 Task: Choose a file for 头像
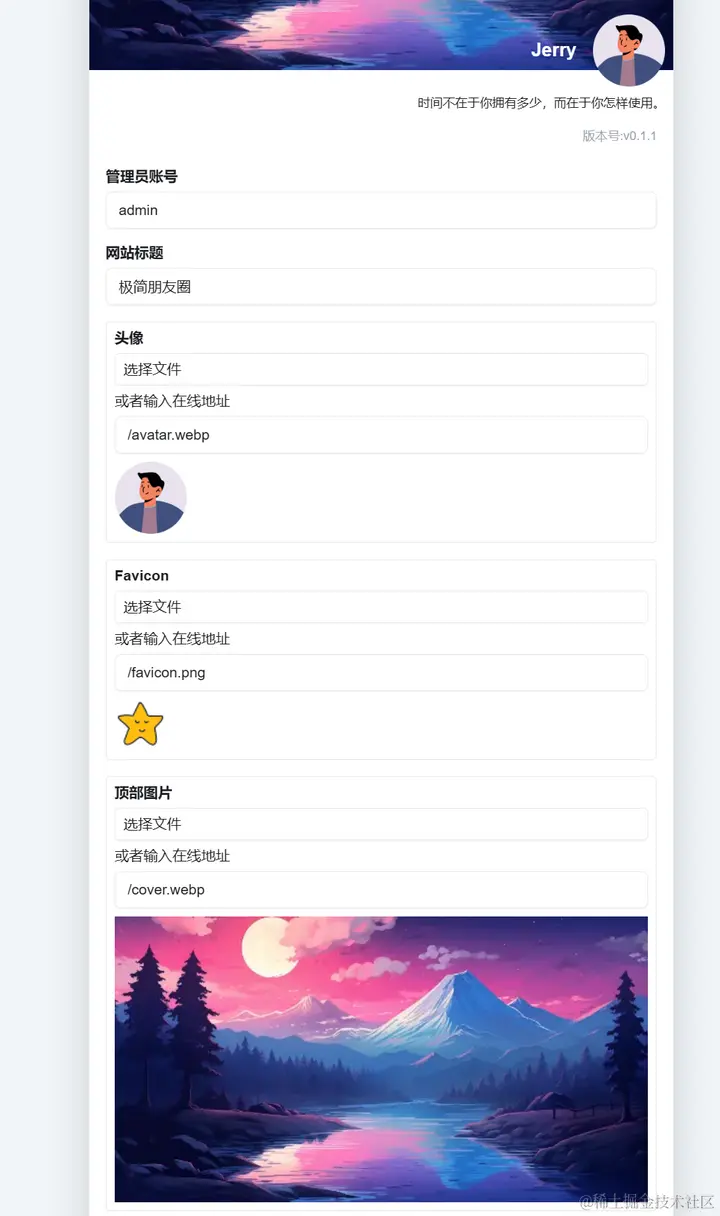coord(380,369)
